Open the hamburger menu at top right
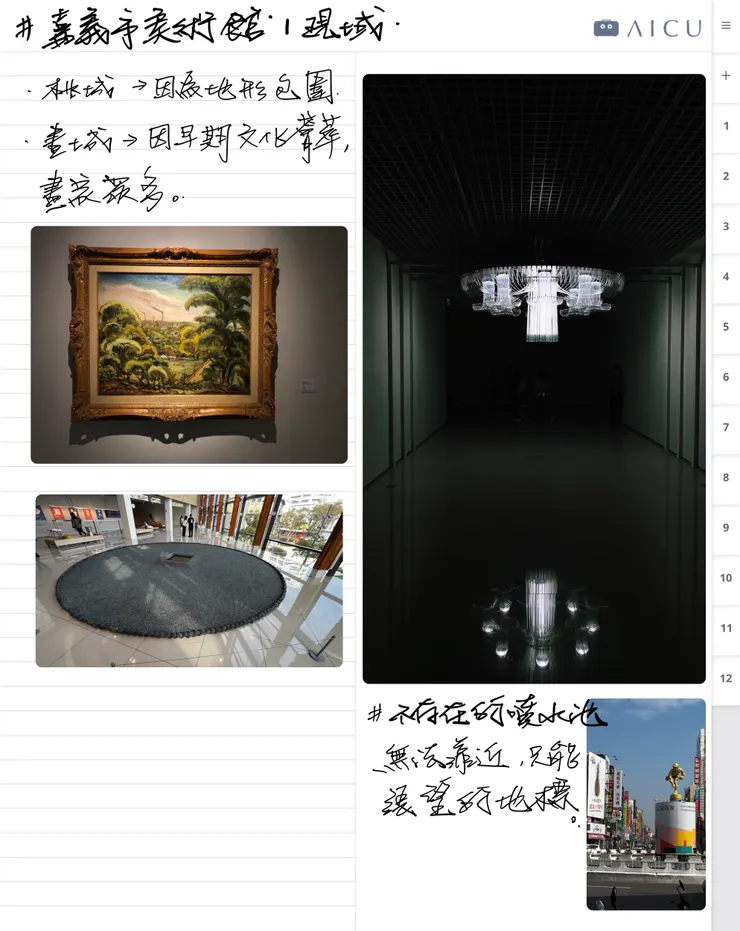Screen dimensions: 740x931 tap(726, 27)
